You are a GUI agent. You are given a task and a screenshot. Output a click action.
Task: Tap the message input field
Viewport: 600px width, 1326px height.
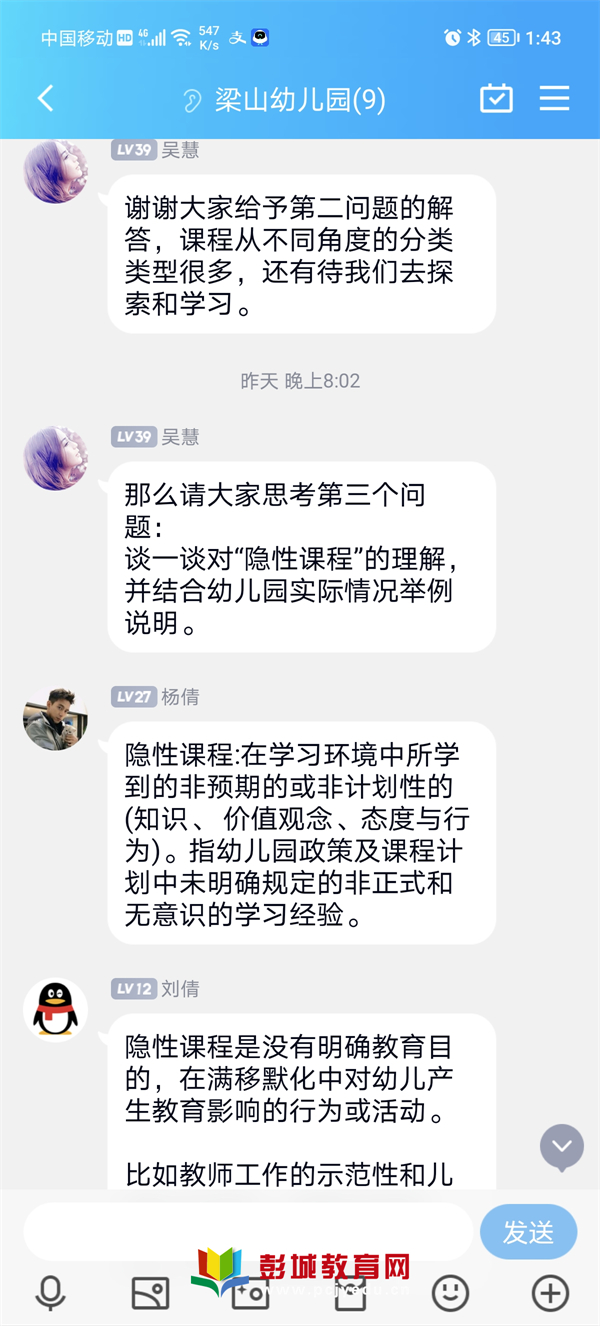pyautogui.click(x=248, y=1231)
